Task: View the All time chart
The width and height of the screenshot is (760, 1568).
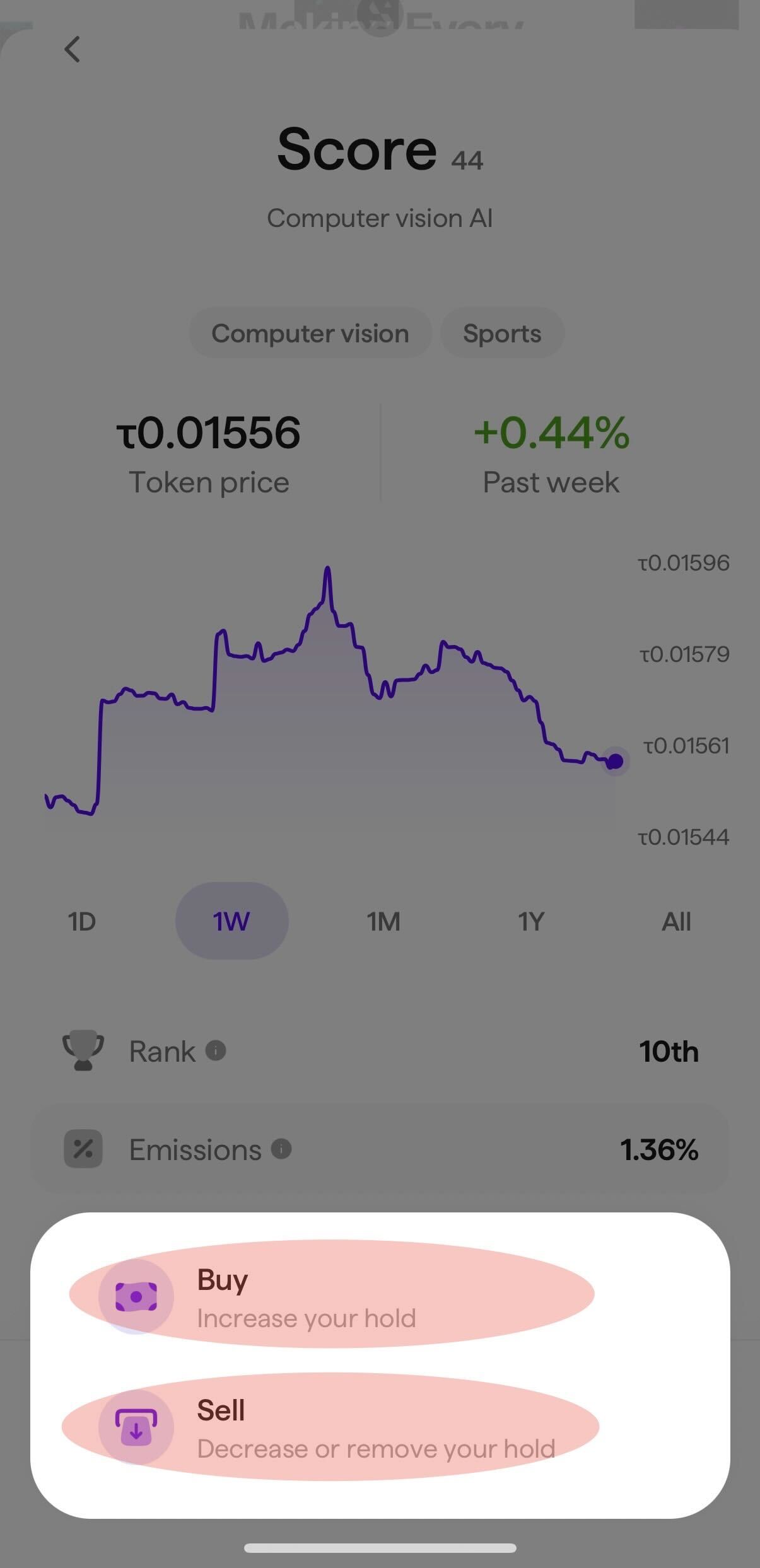Action: pyautogui.click(x=676, y=922)
